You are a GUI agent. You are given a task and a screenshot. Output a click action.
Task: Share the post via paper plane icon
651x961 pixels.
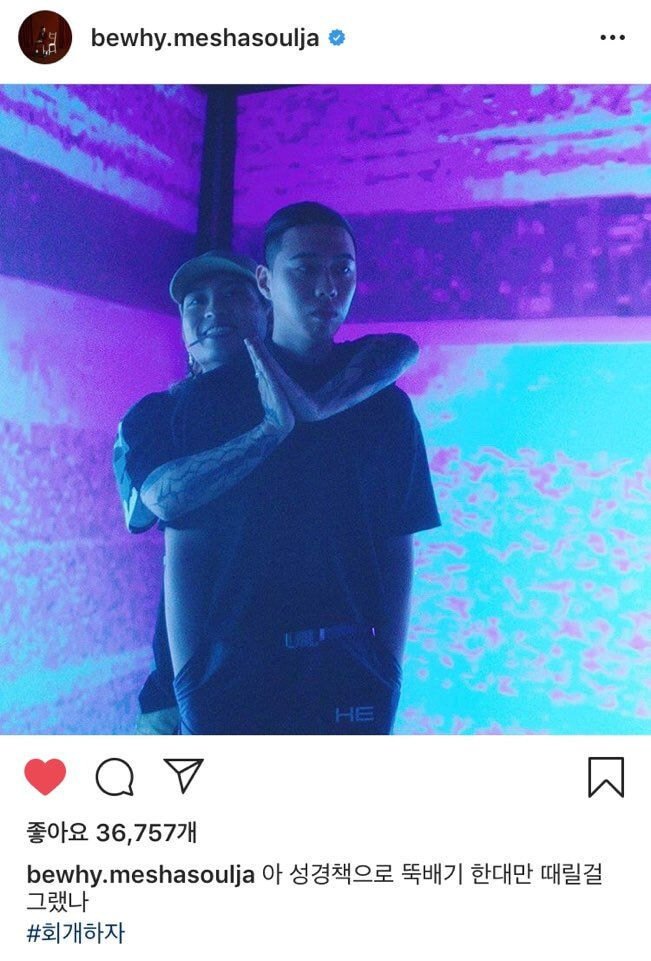pyautogui.click(x=184, y=776)
